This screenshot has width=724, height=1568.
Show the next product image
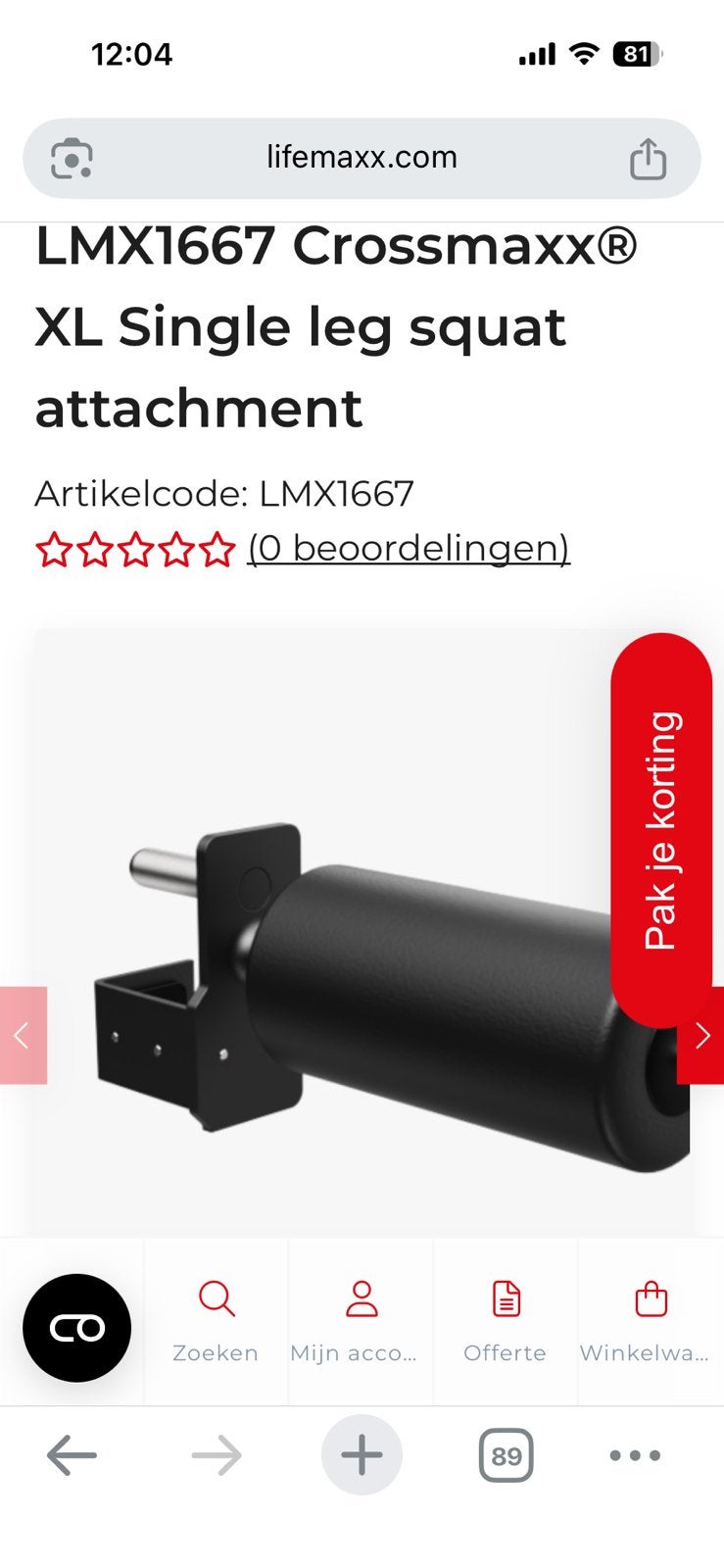click(x=701, y=1035)
